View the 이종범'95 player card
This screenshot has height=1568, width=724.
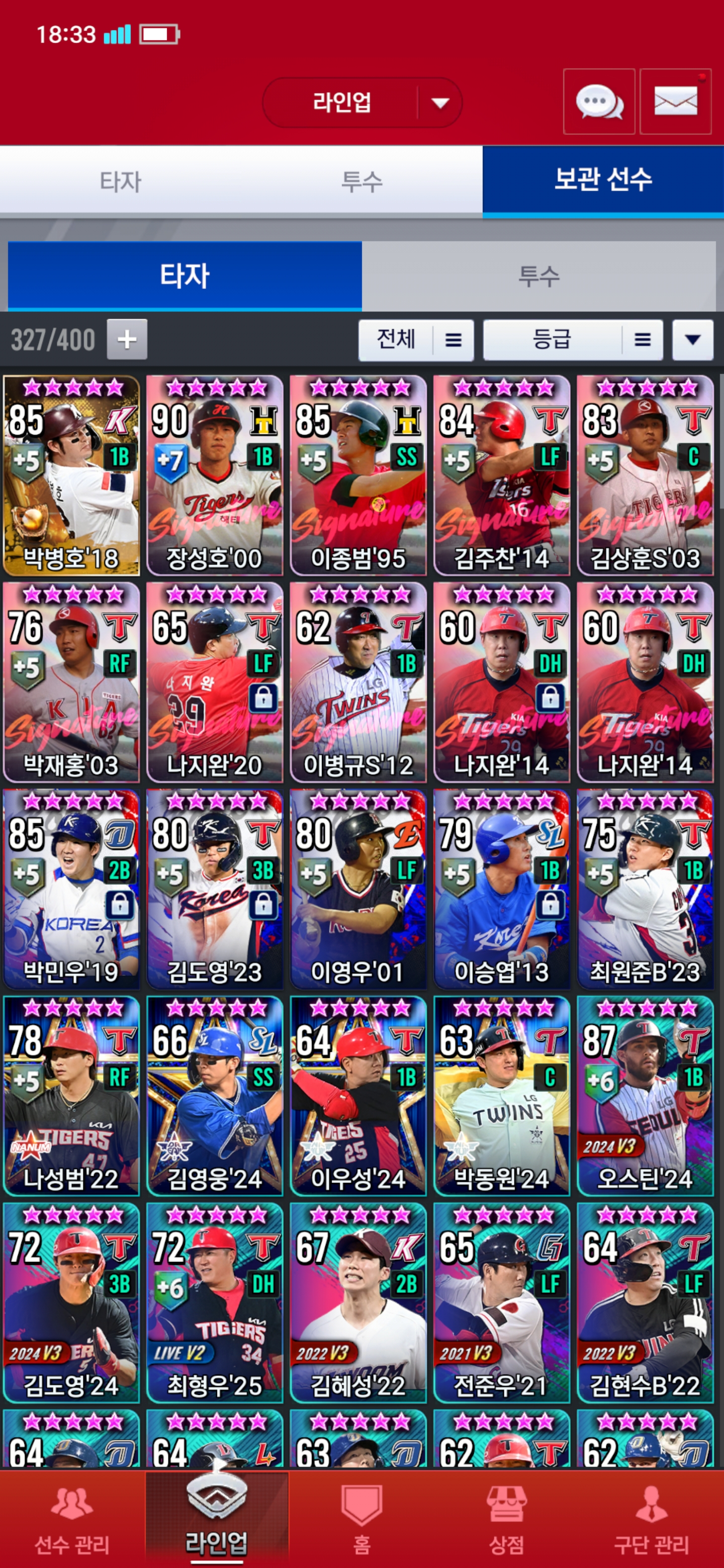358,475
